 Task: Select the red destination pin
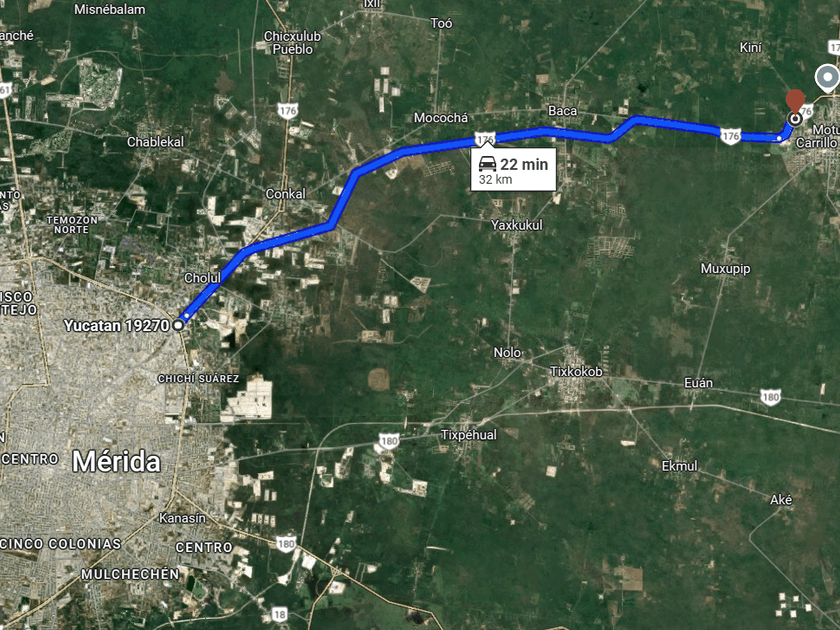pyautogui.click(x=795, y=101)
